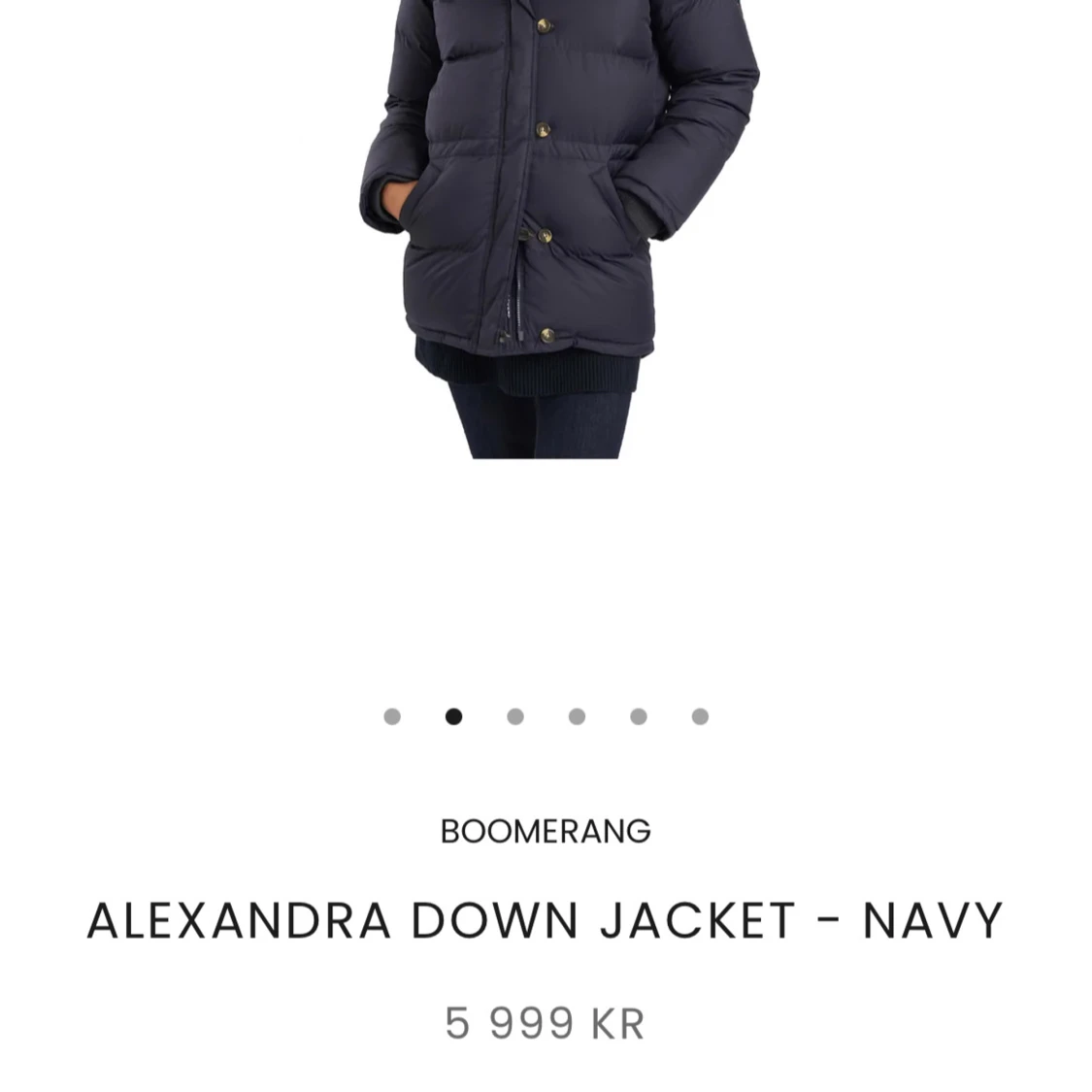Show the fifth carousel image dot
The width and height of the screenshot is (1092, 1092).
pos(639,716)
